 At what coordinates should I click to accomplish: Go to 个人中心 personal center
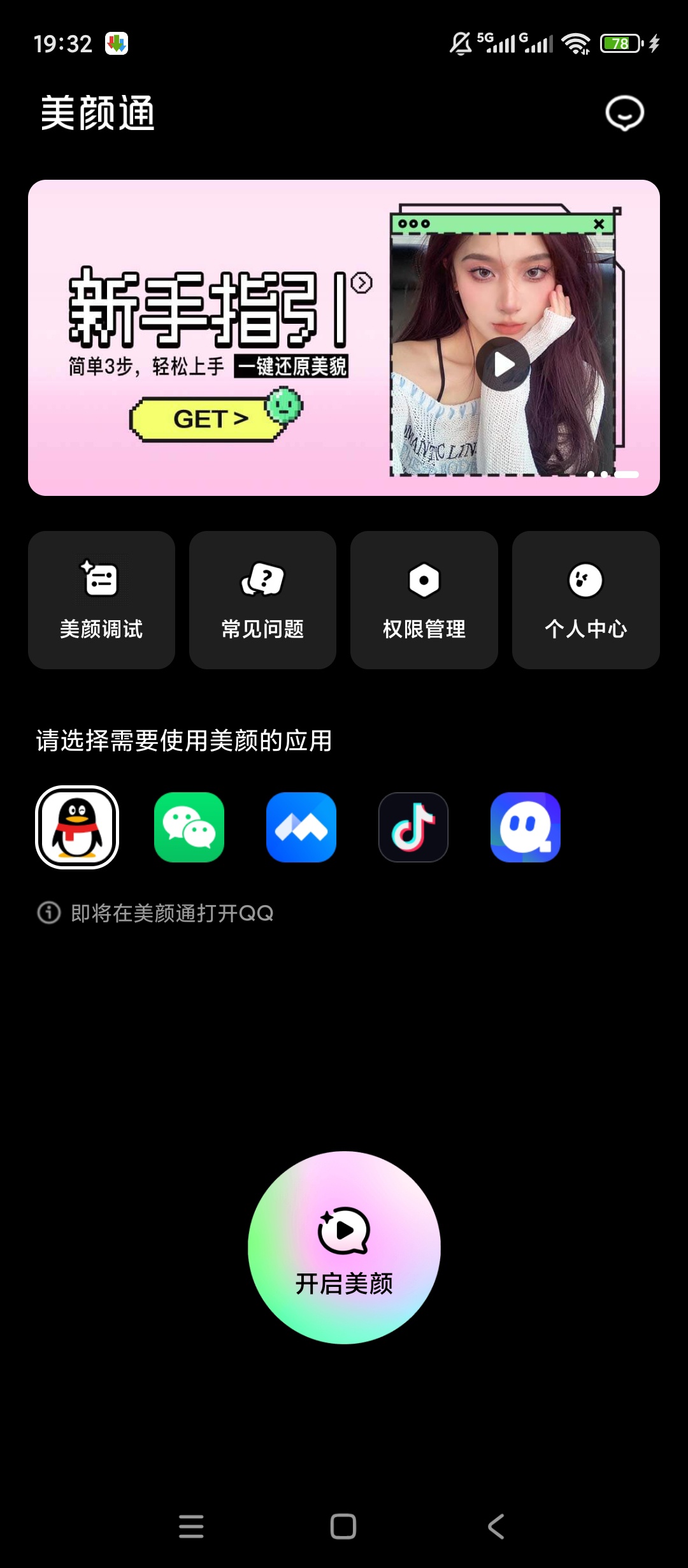[586, 600]
